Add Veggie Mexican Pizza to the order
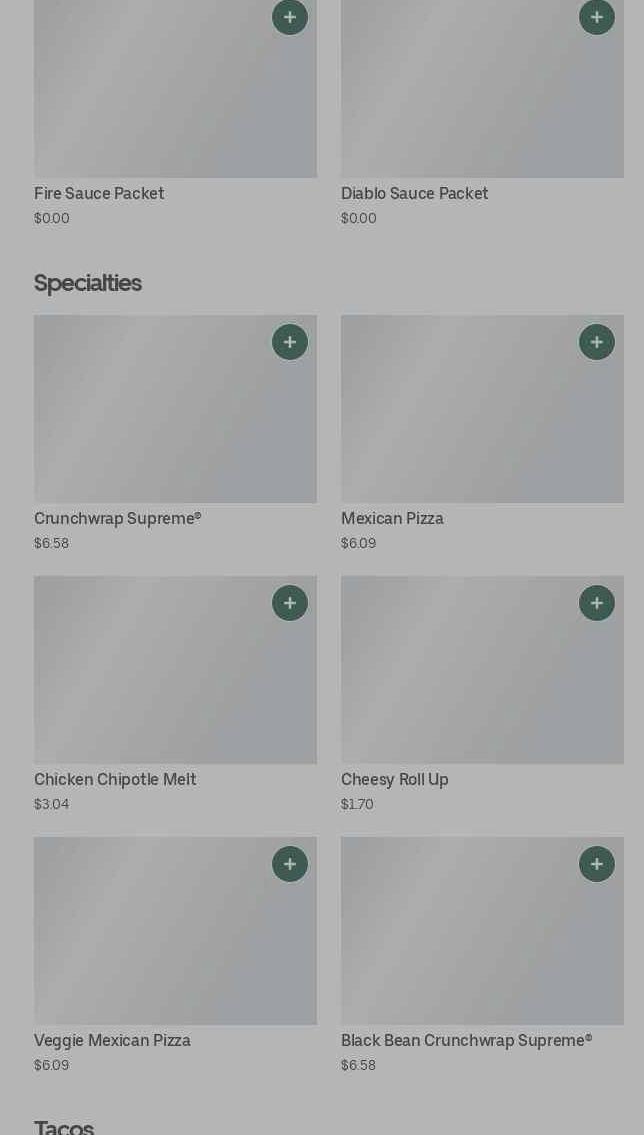Image resolution: width=644 pixels, height=1135 pixels. click(x=290, y=864)
